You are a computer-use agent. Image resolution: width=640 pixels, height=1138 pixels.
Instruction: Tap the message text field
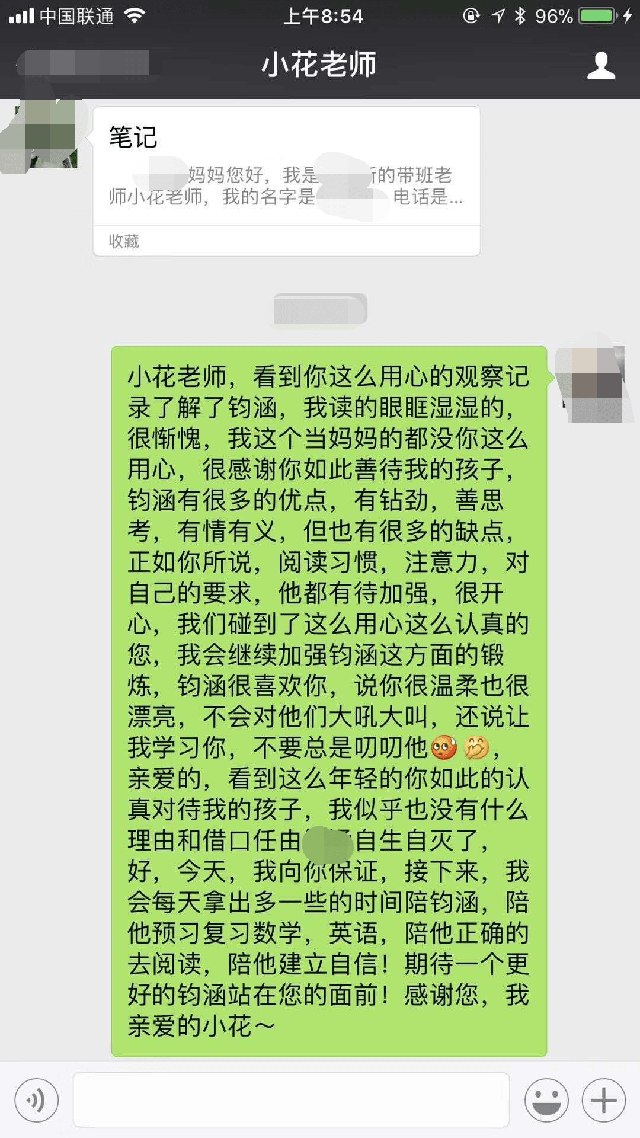click(291, 1101)
